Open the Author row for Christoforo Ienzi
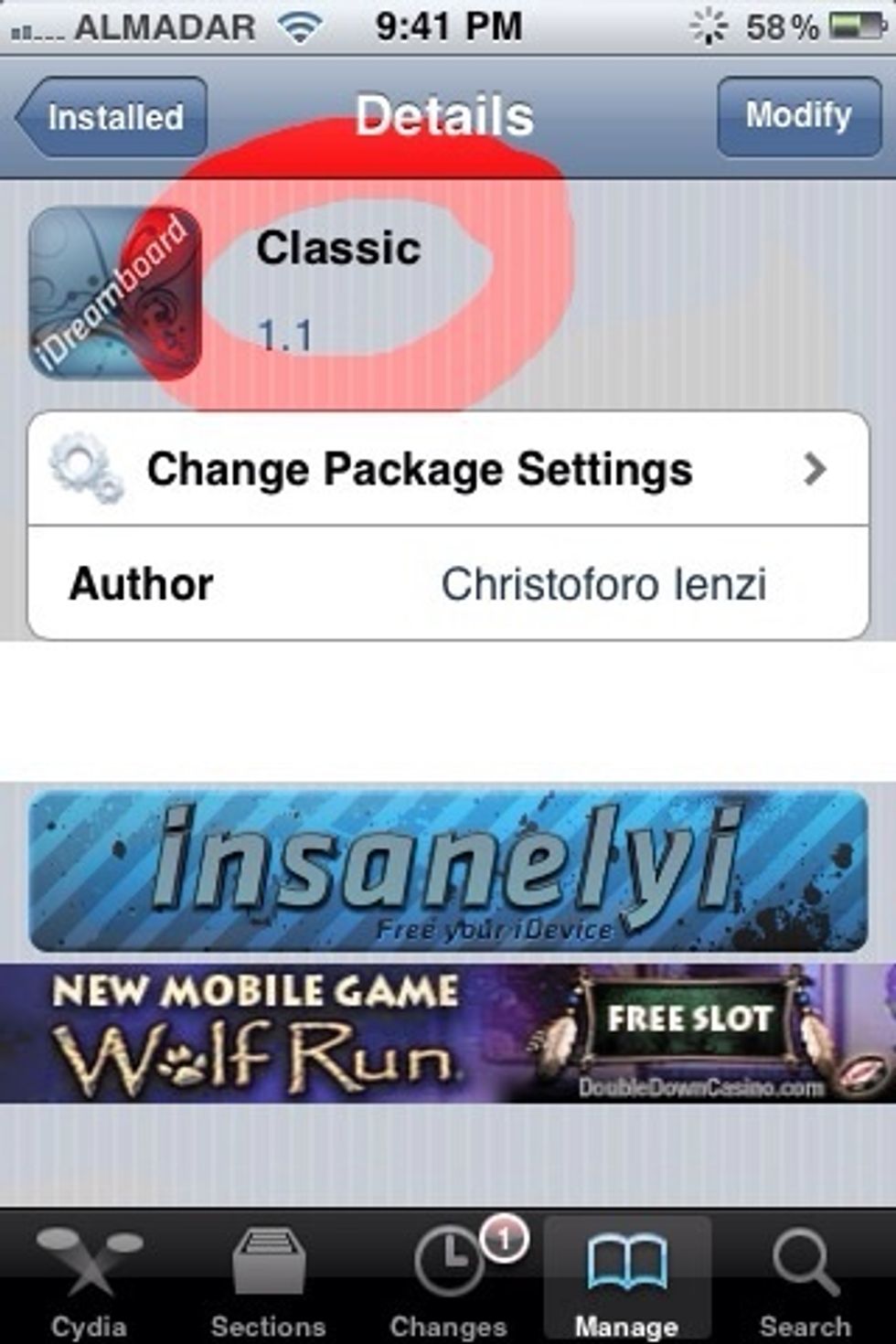896x1344 pixels. tap(448, 583)
